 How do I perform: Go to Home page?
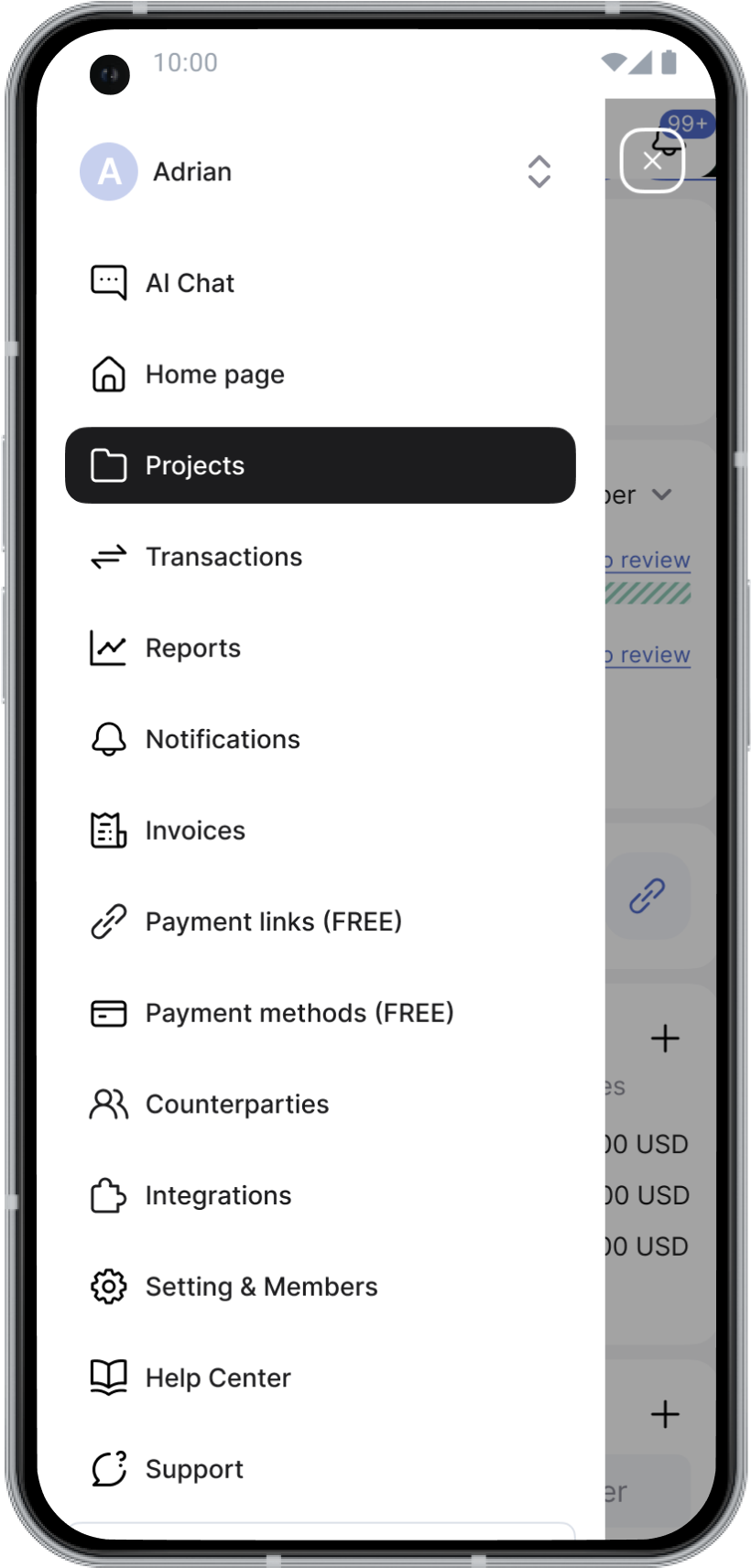pos(214,375)
